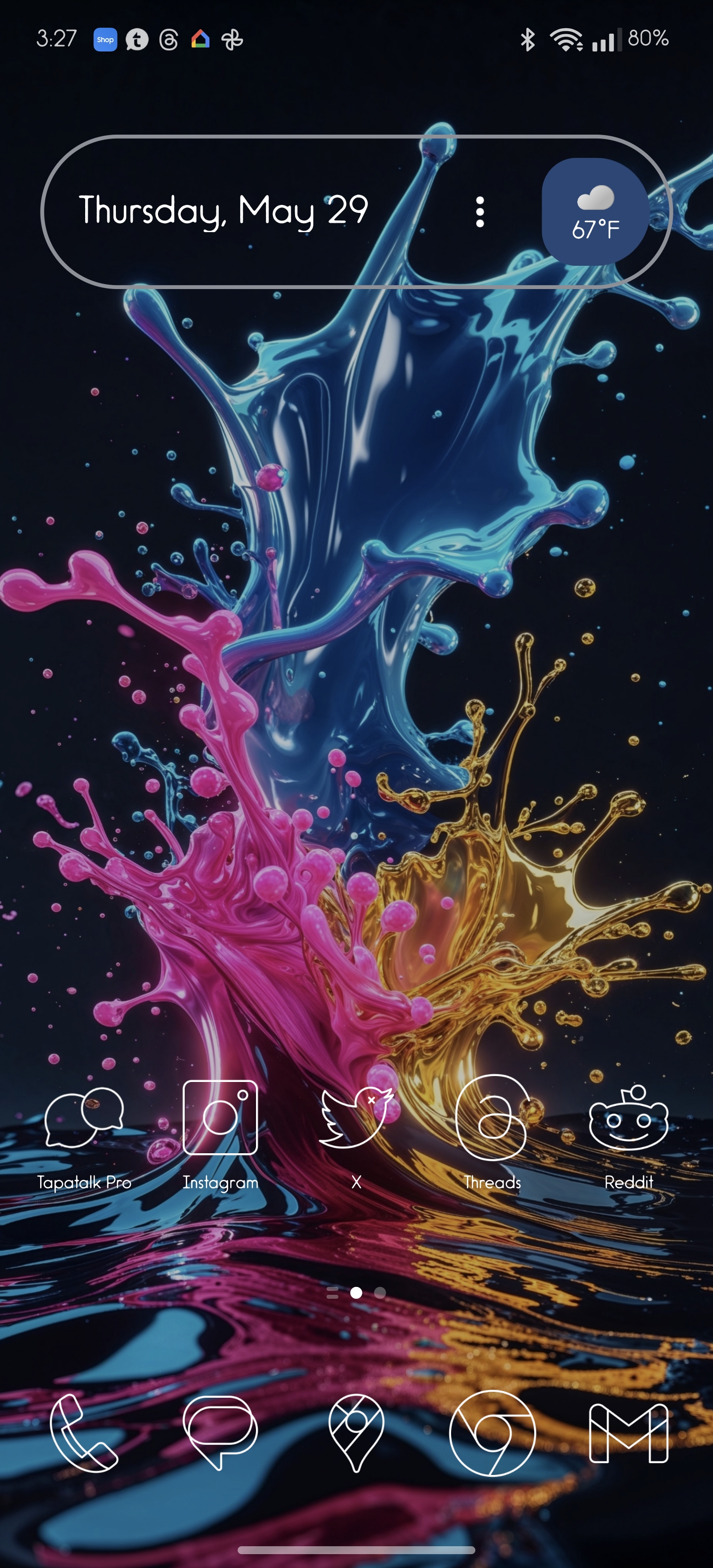Open Threads app
The height and width of the screenshot is (1568, 713).
click(492, 1119)
